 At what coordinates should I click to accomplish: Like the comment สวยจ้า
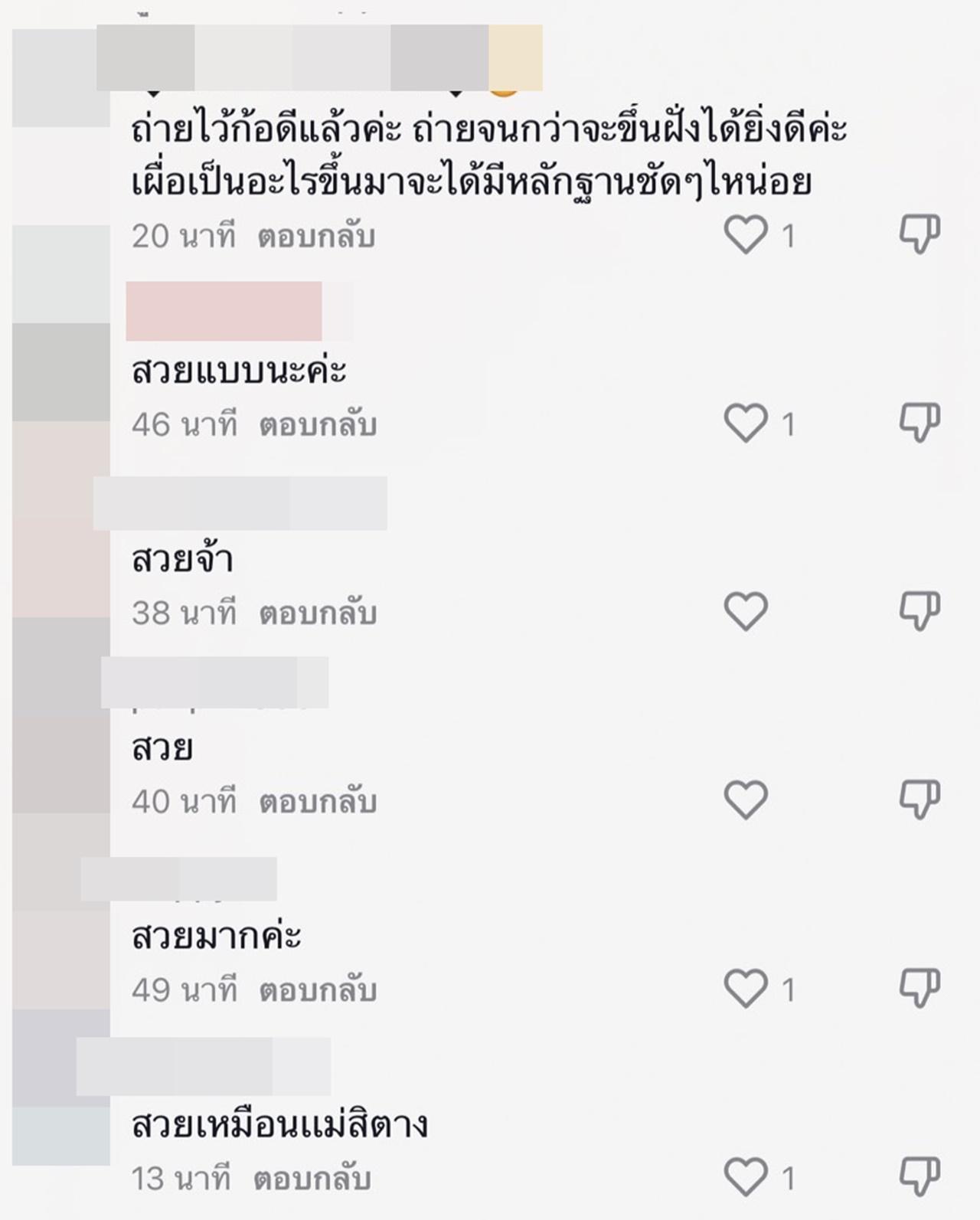(x=746, y=612)
